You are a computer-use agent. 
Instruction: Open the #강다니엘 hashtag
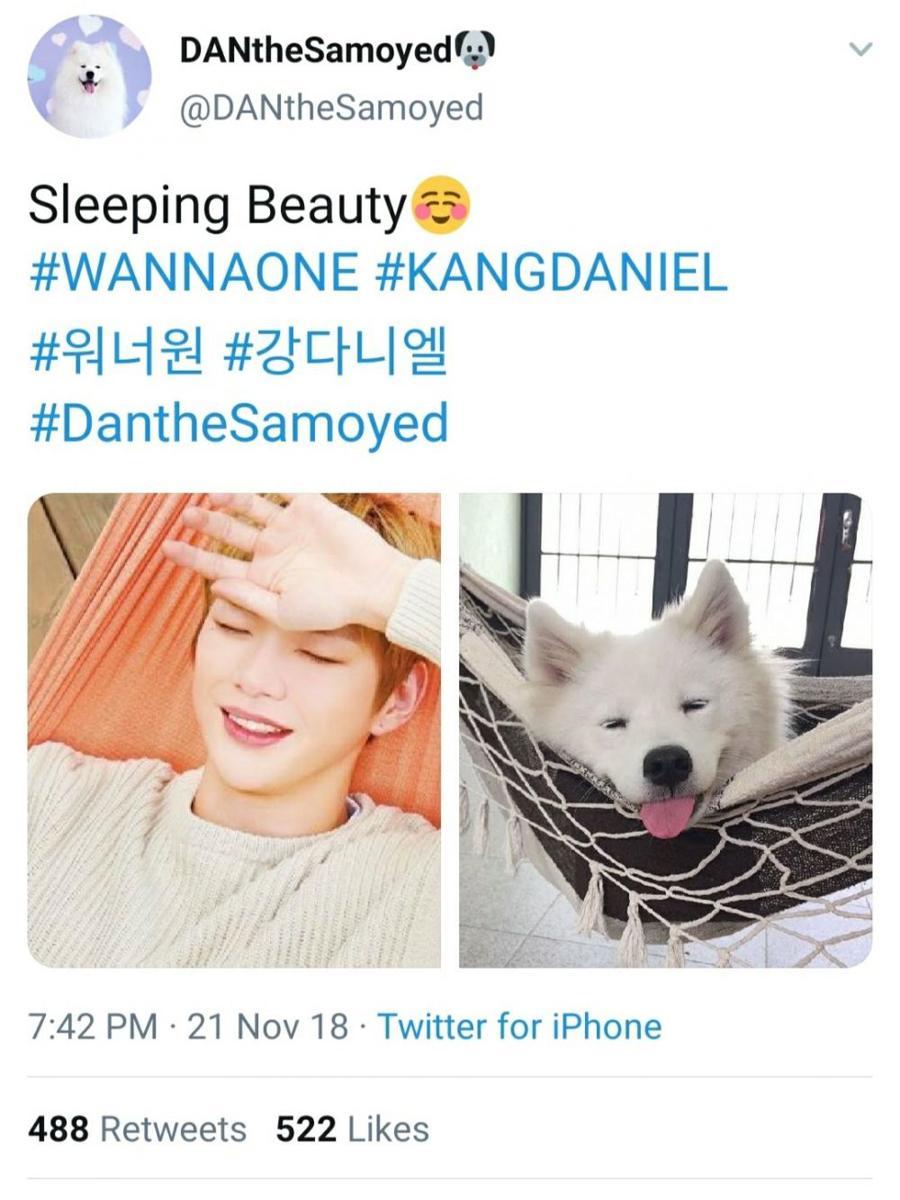click(337, 350)
